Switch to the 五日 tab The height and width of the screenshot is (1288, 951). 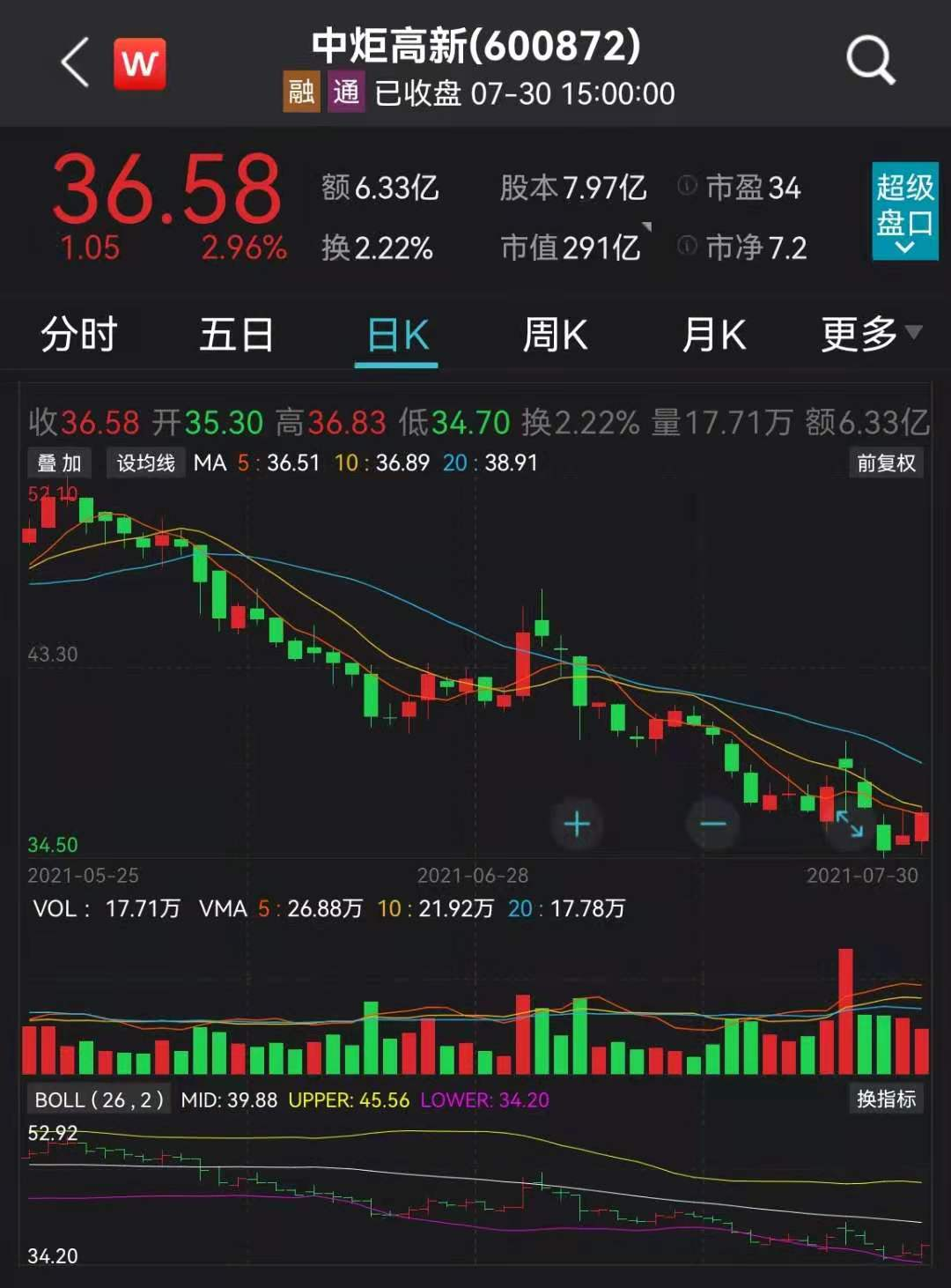coord(236,336)
